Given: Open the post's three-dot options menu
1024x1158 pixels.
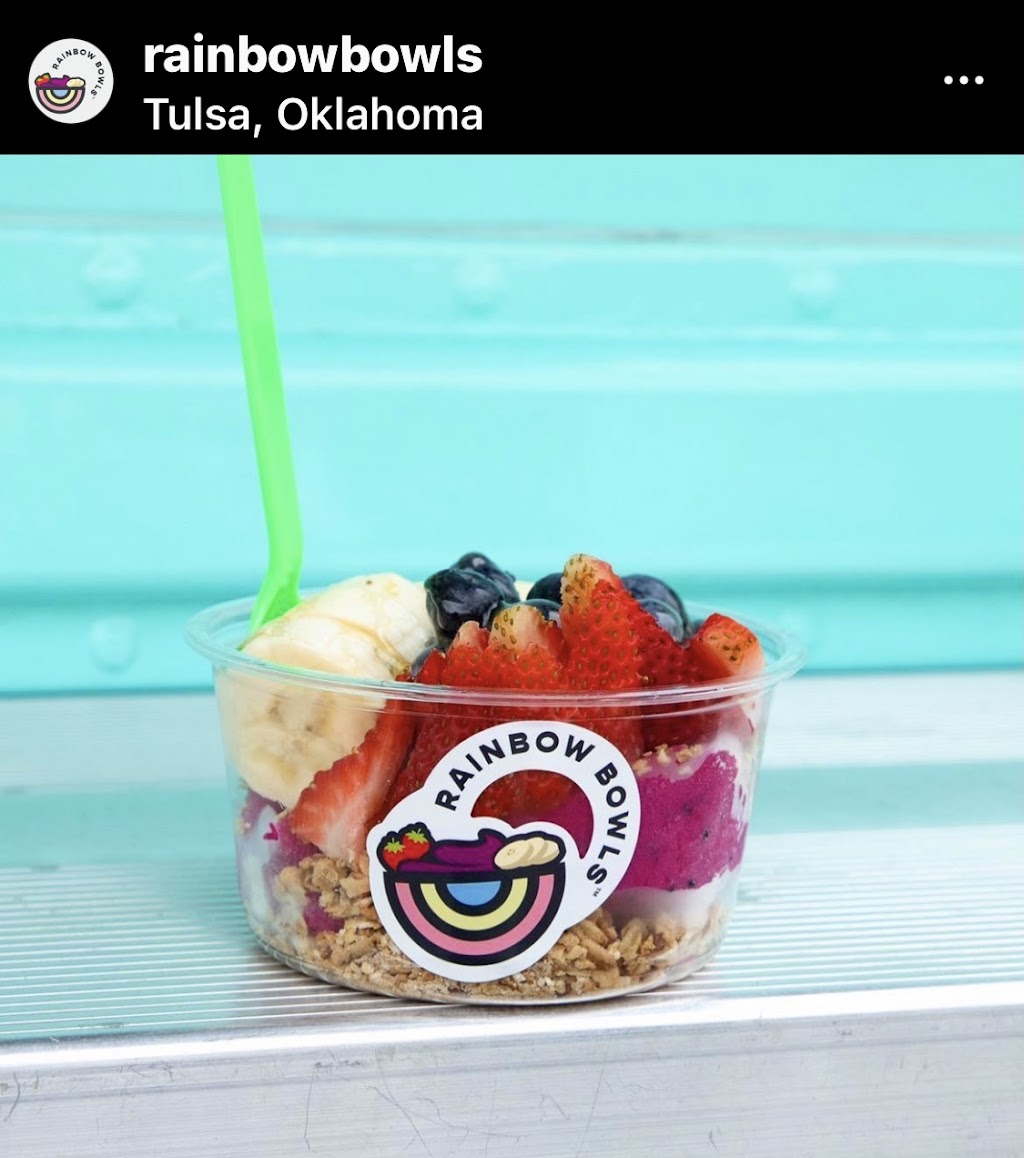Looking at the screenshot, I should [963, 80].
